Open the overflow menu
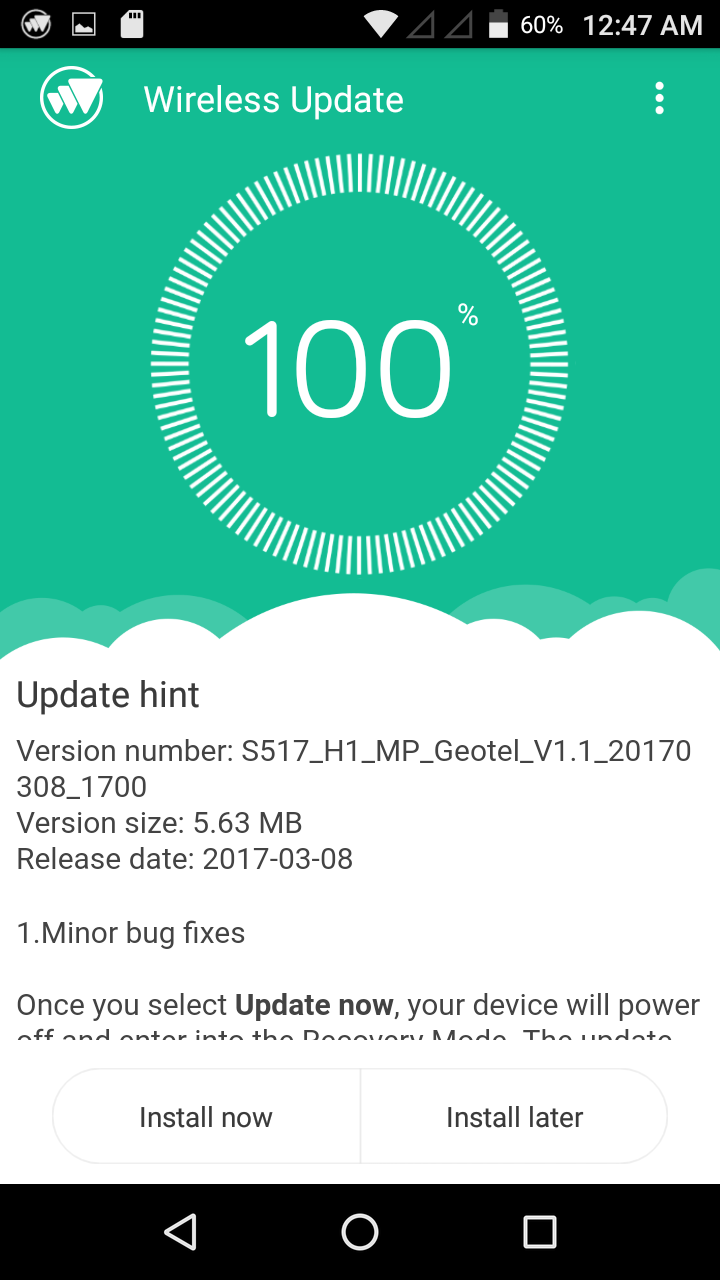The width and height of the screenshot is (720, 1280). (659, 99)
